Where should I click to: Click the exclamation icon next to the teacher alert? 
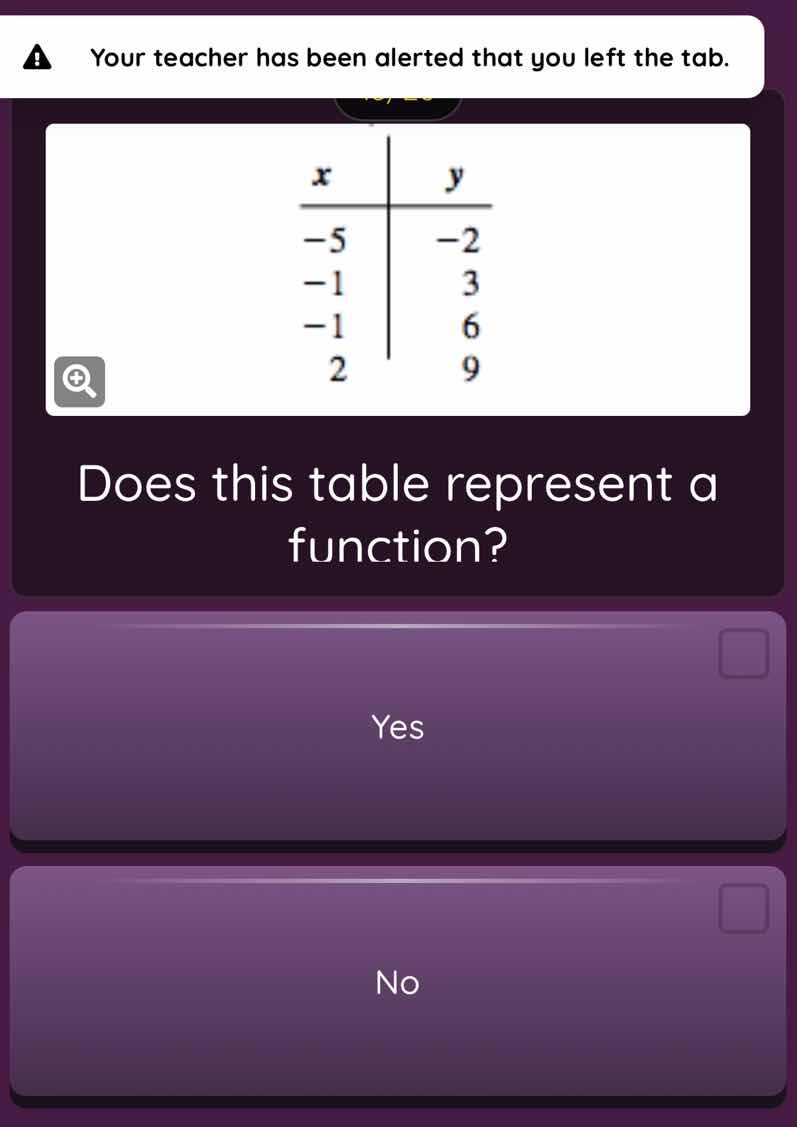(x=37, y=57)
